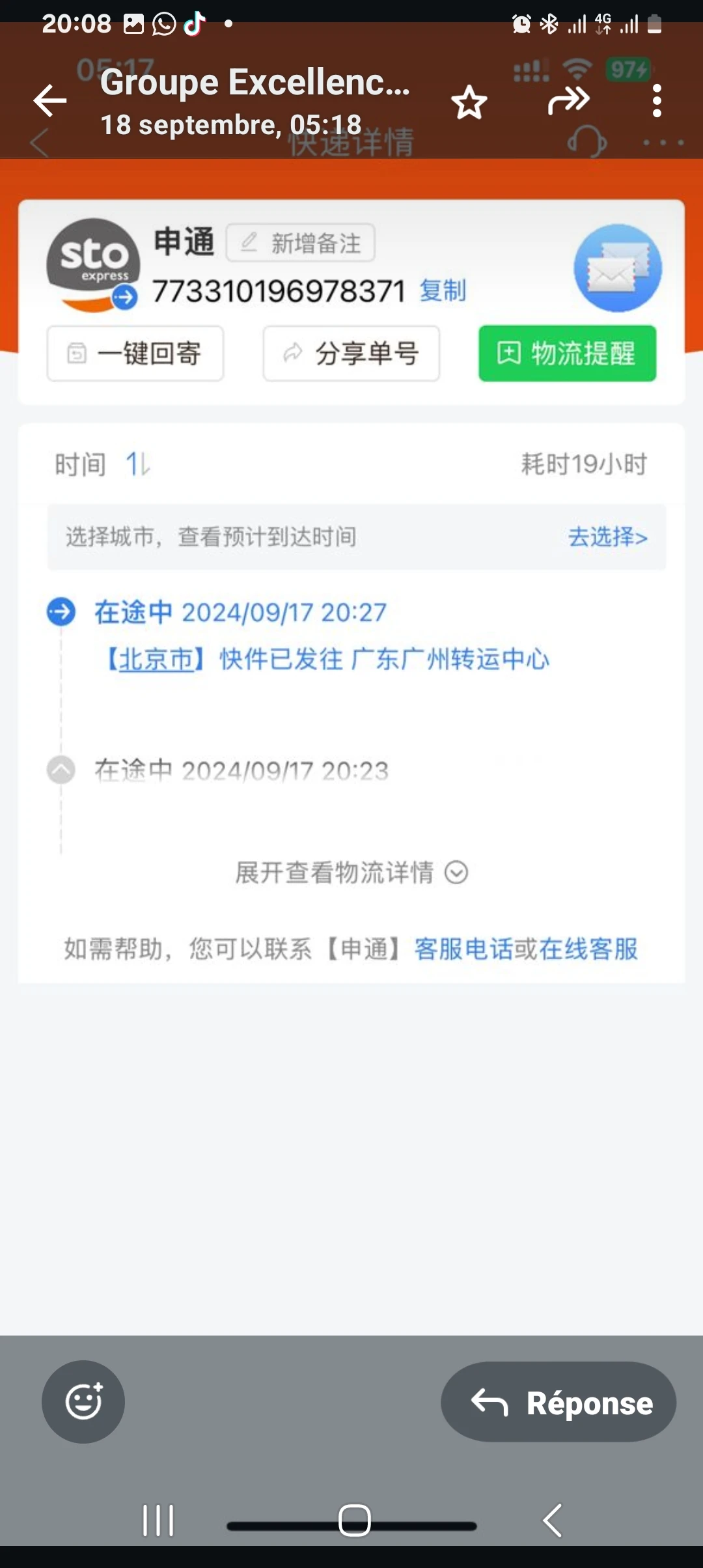
Task: Star this image message
Action: [469, 102]
